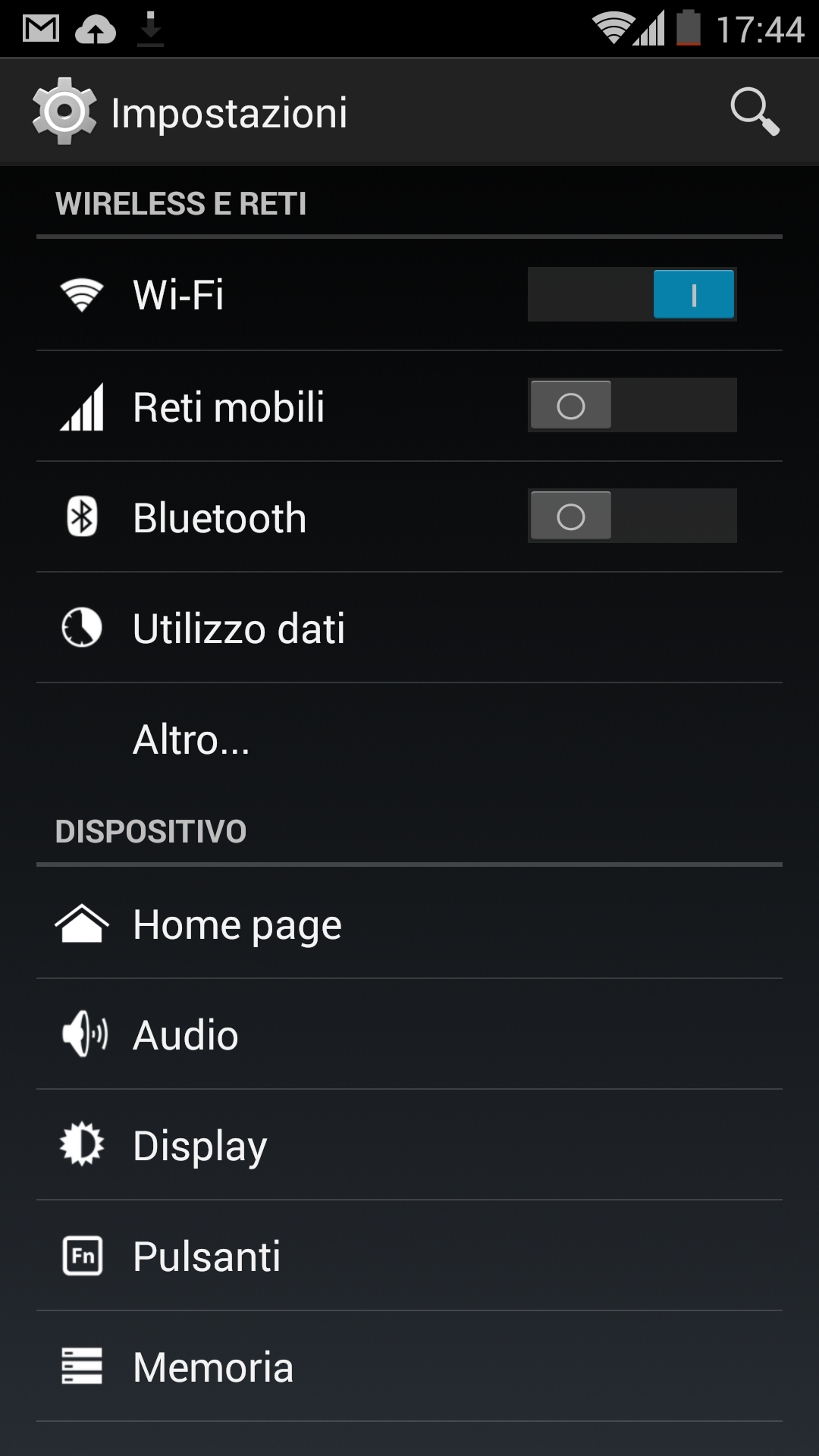Enable the Reti mobili switch
Image resolution: width=819 pixels, height=1456 pixels.
click(x=632, y=405)
